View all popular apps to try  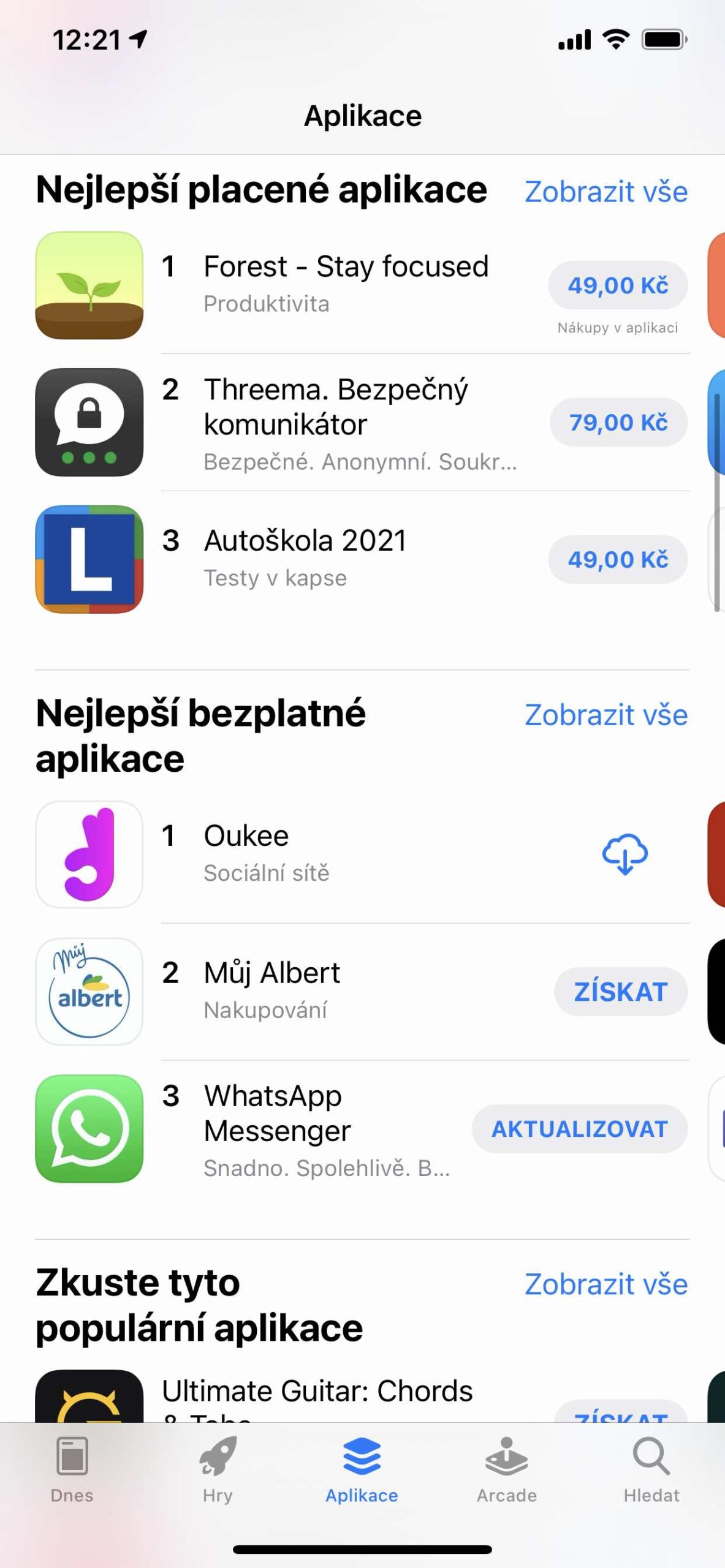click(x=605, y=1284)
